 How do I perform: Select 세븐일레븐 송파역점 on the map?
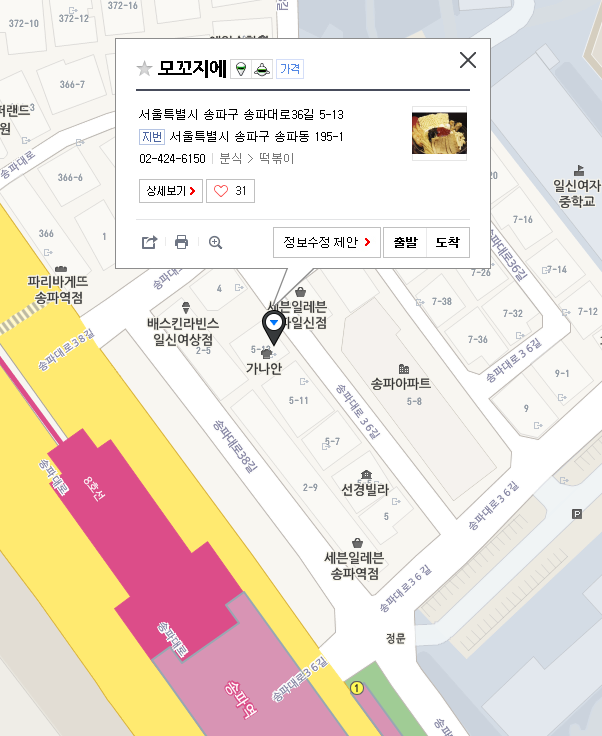click(354, 565)
